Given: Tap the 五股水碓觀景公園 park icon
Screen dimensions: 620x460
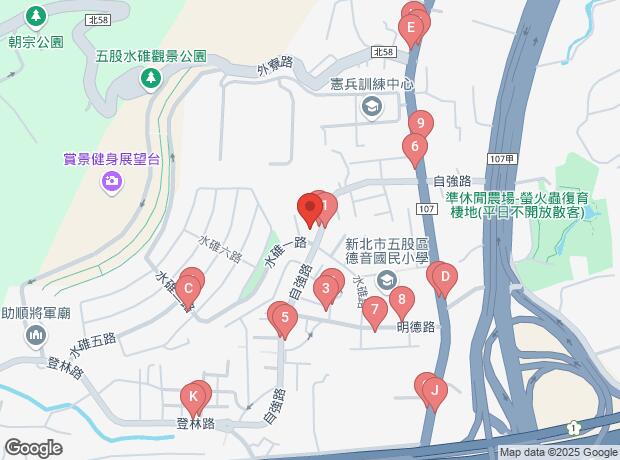Looking at the screenshot, I should click(151, 78).
